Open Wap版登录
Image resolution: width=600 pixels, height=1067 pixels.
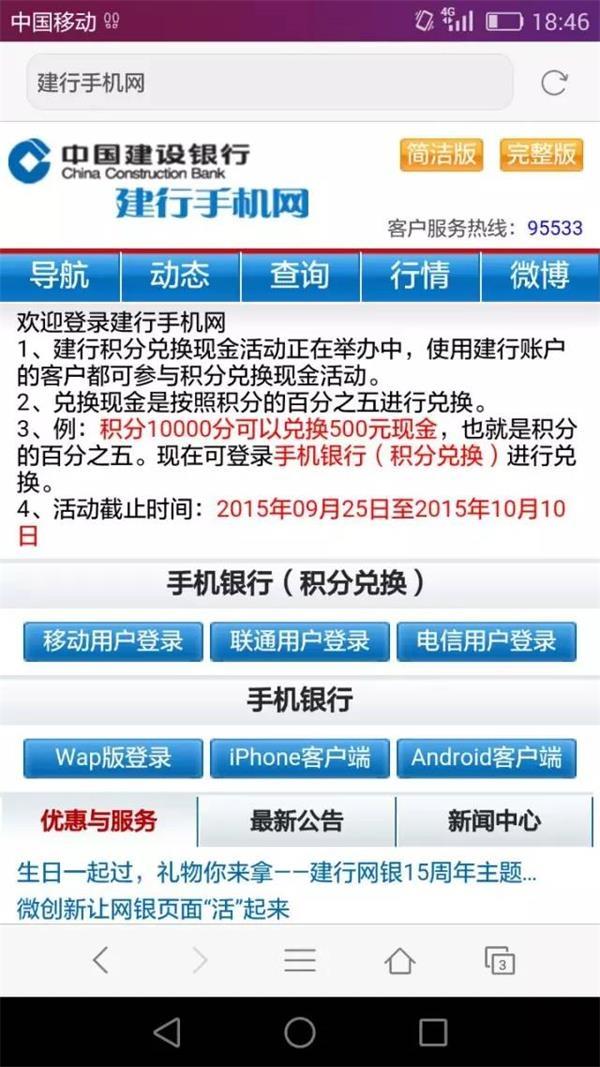[x=113, y=758]
